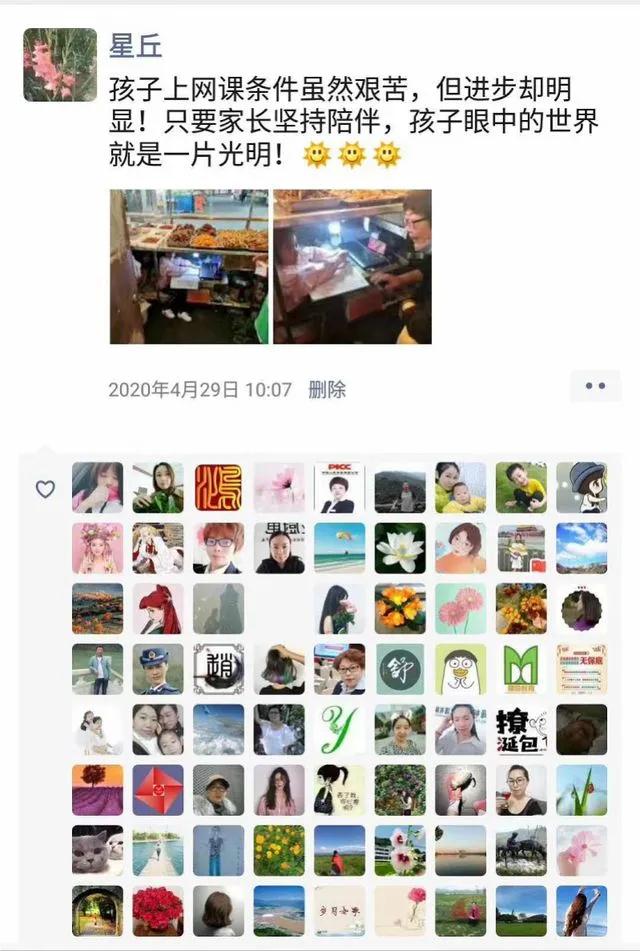Open the liker with the gray cat avatar
640x951 pixels.
click(97, 850)
